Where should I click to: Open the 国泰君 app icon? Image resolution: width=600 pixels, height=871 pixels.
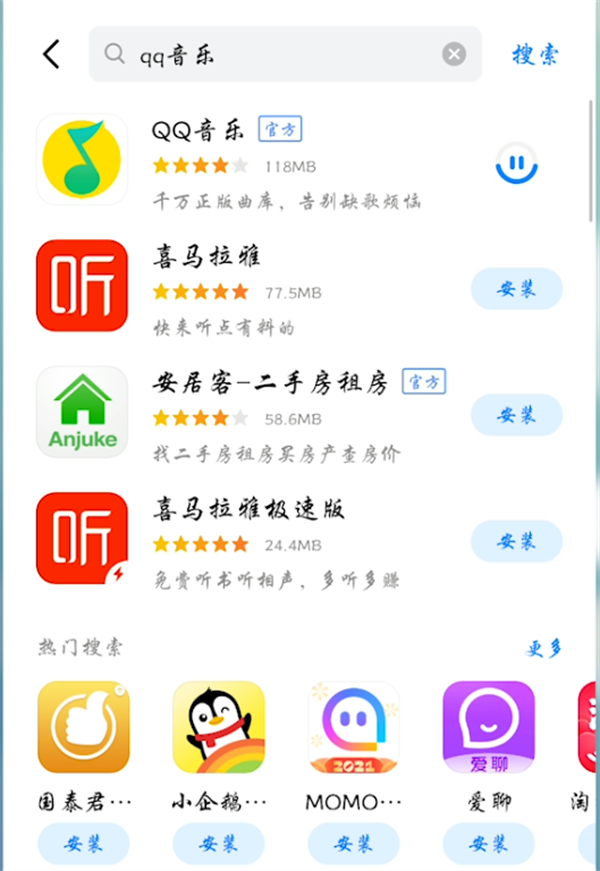83,727
